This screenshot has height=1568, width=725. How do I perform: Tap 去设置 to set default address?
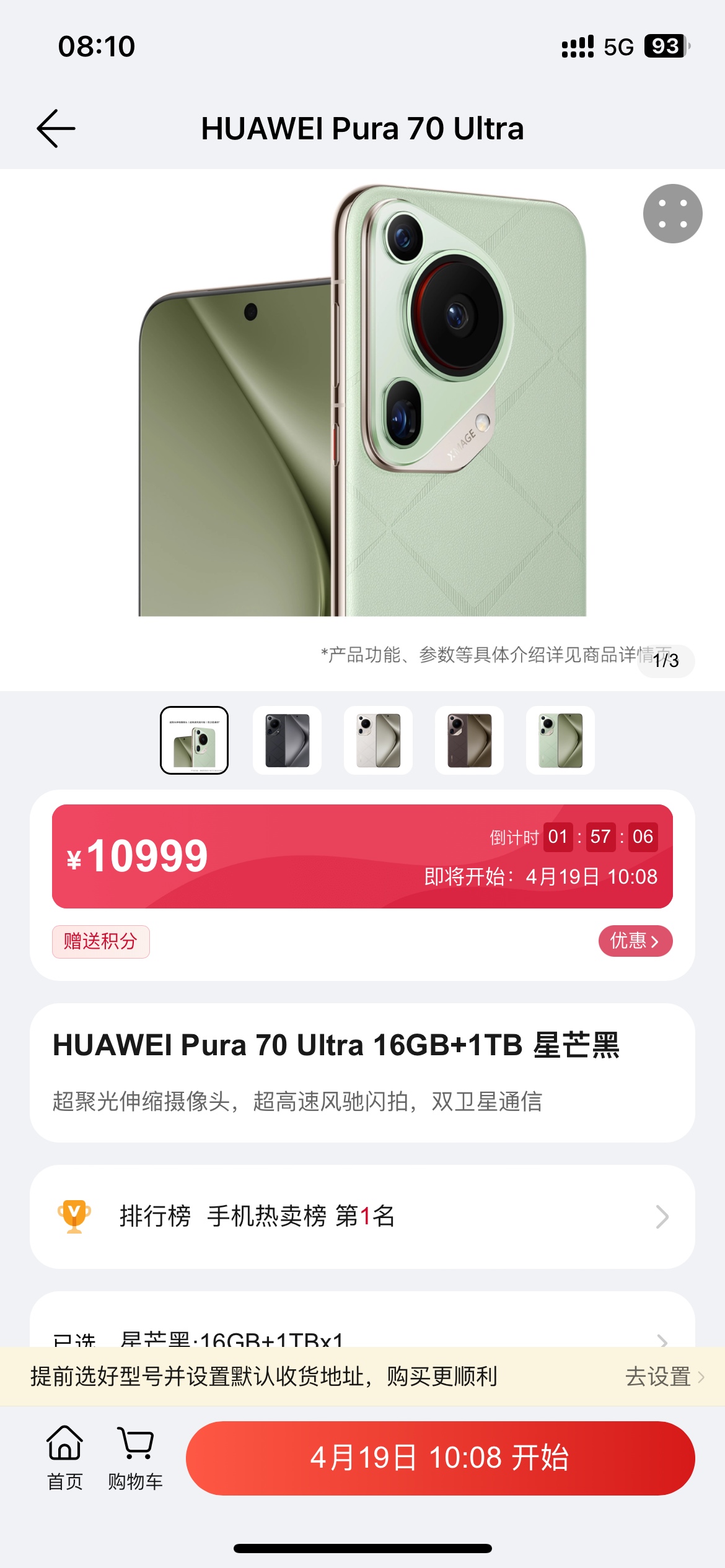[663, 1377]
